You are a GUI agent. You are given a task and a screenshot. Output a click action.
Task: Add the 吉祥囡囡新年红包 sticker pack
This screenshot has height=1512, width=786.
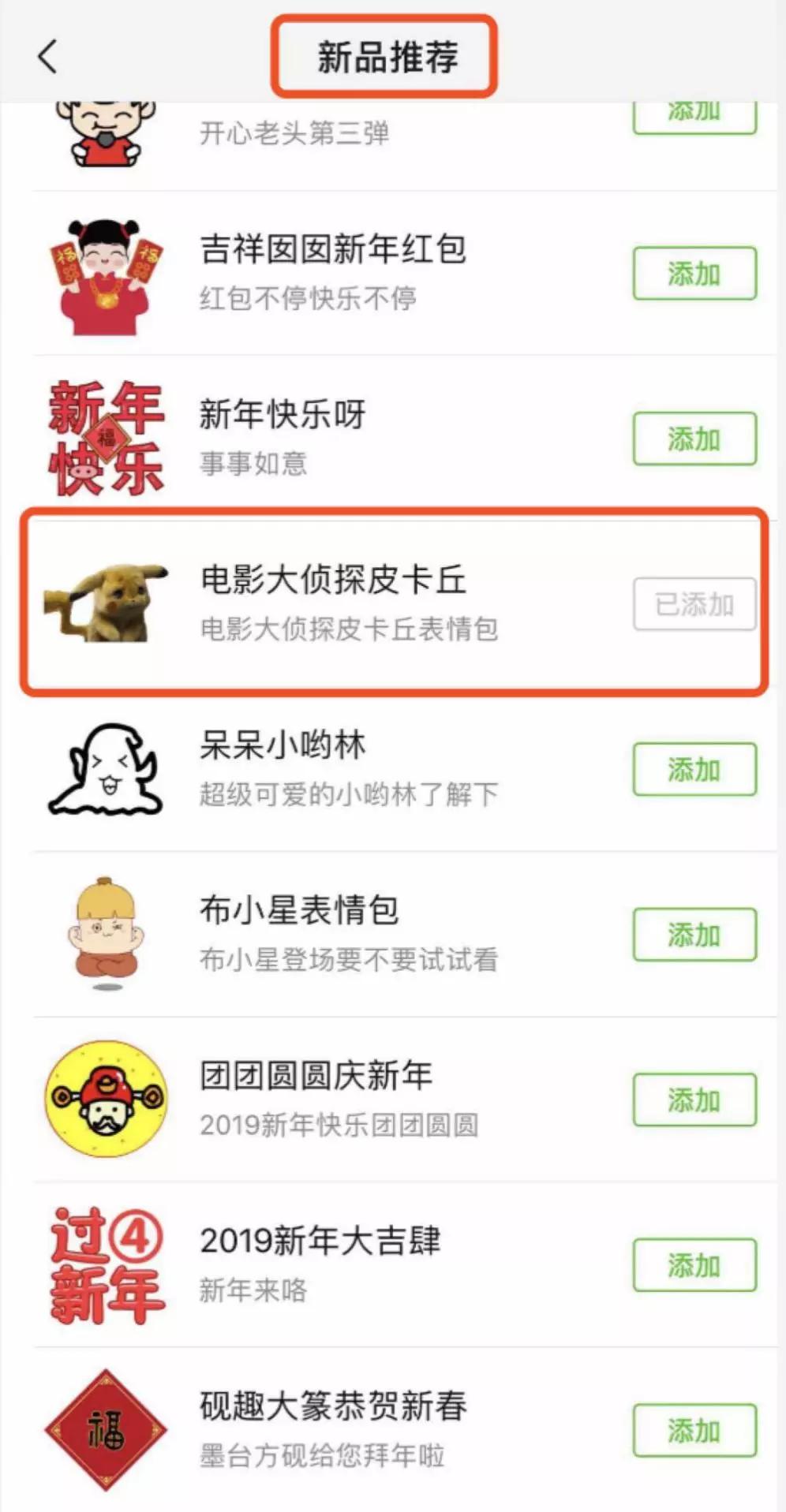pyautogui.click(x=693, y=274)
